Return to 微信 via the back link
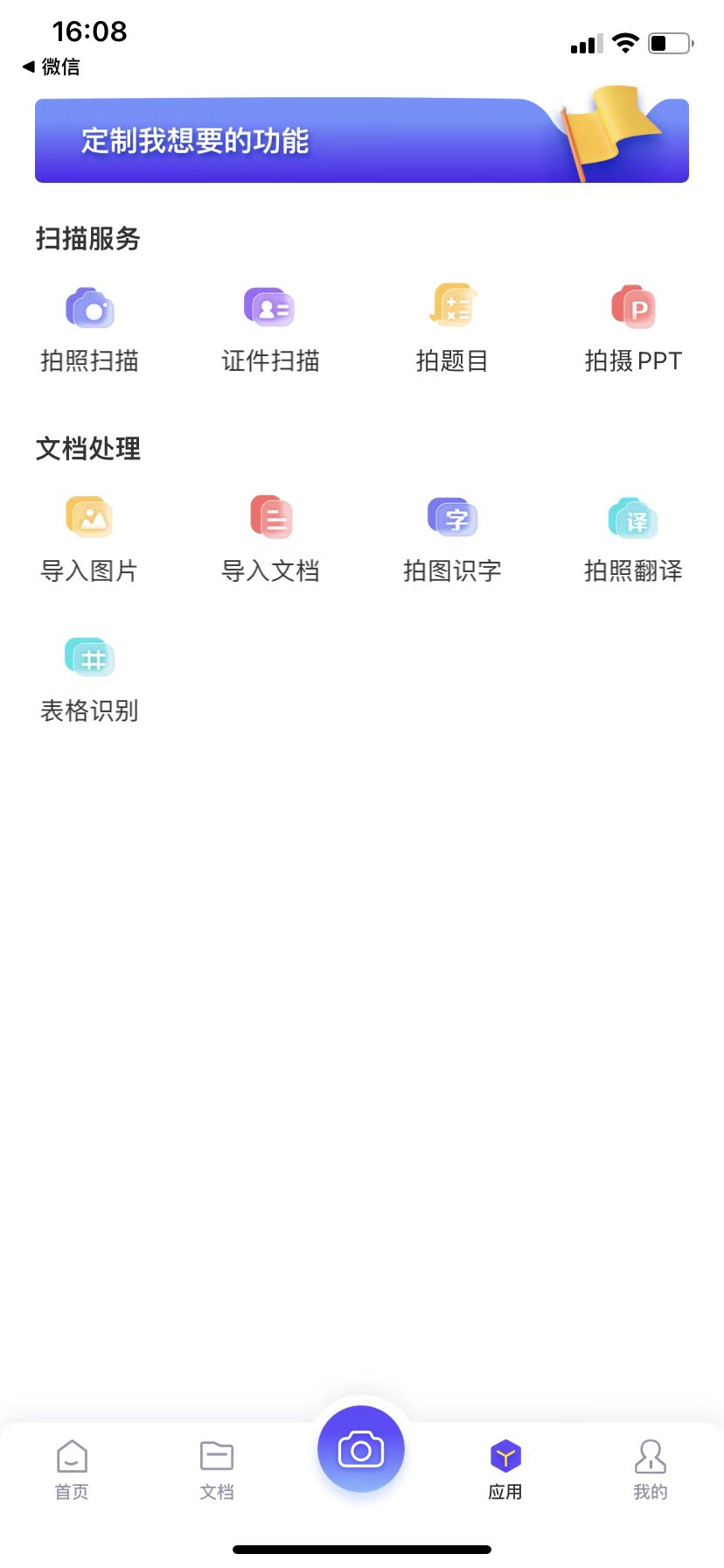 tap(50, 66)
